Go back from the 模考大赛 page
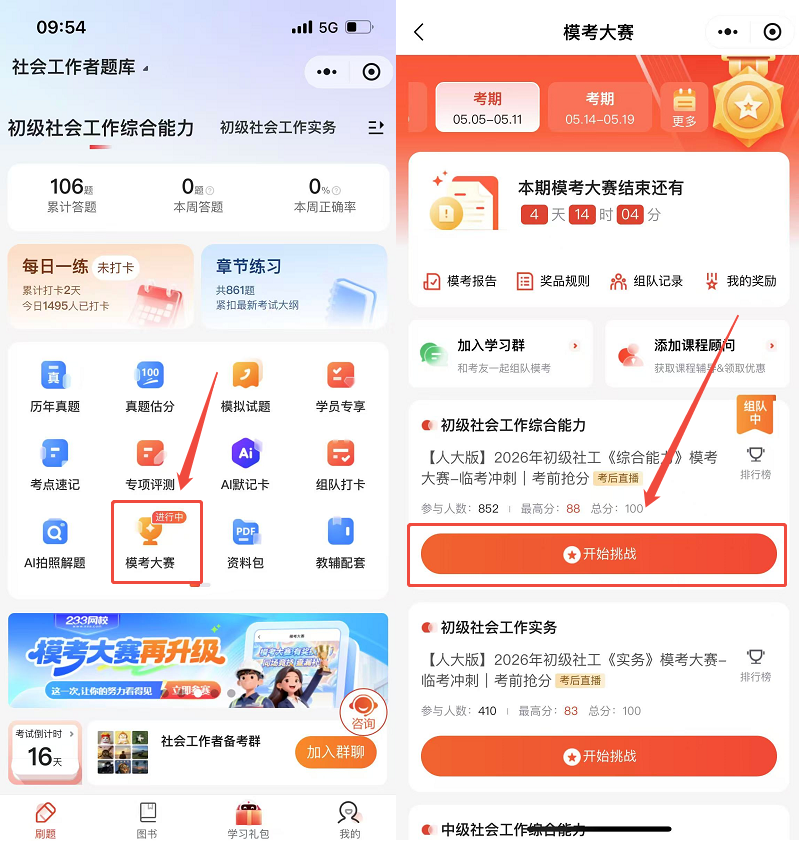The image size is (799, 841). [x=419, y=32]
